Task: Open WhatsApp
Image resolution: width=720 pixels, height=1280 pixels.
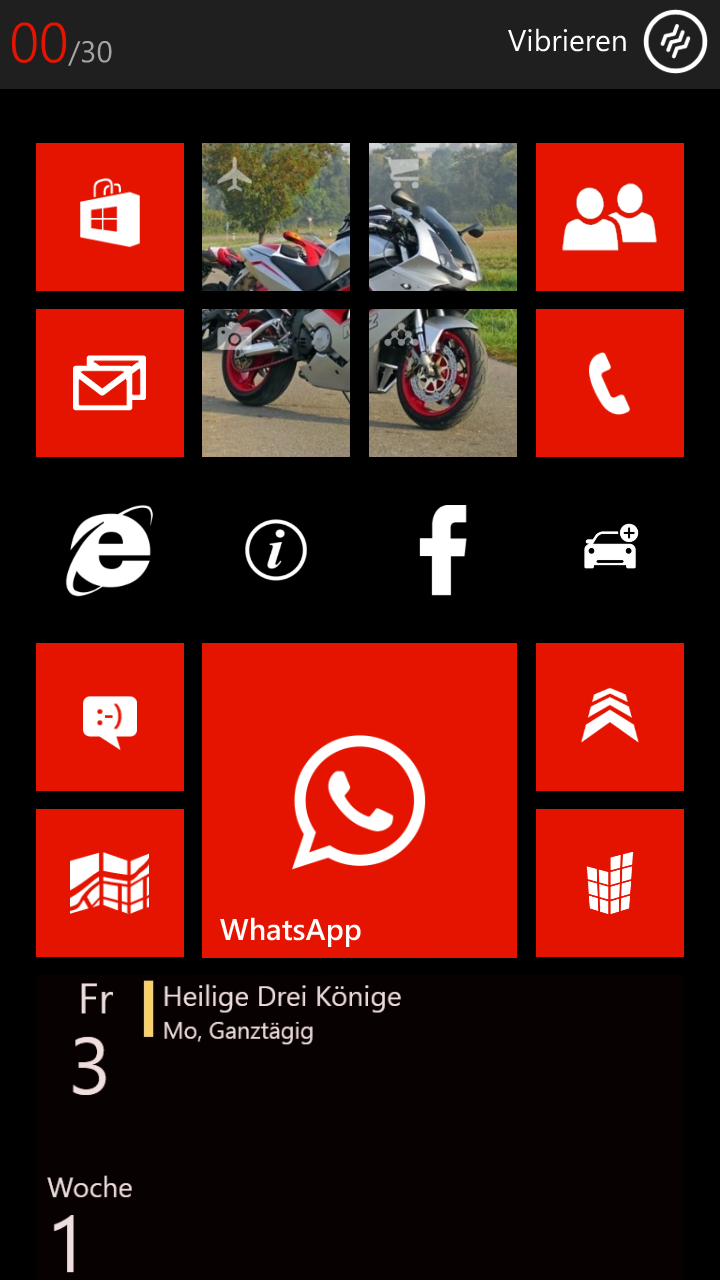Action: click(360, 800)
